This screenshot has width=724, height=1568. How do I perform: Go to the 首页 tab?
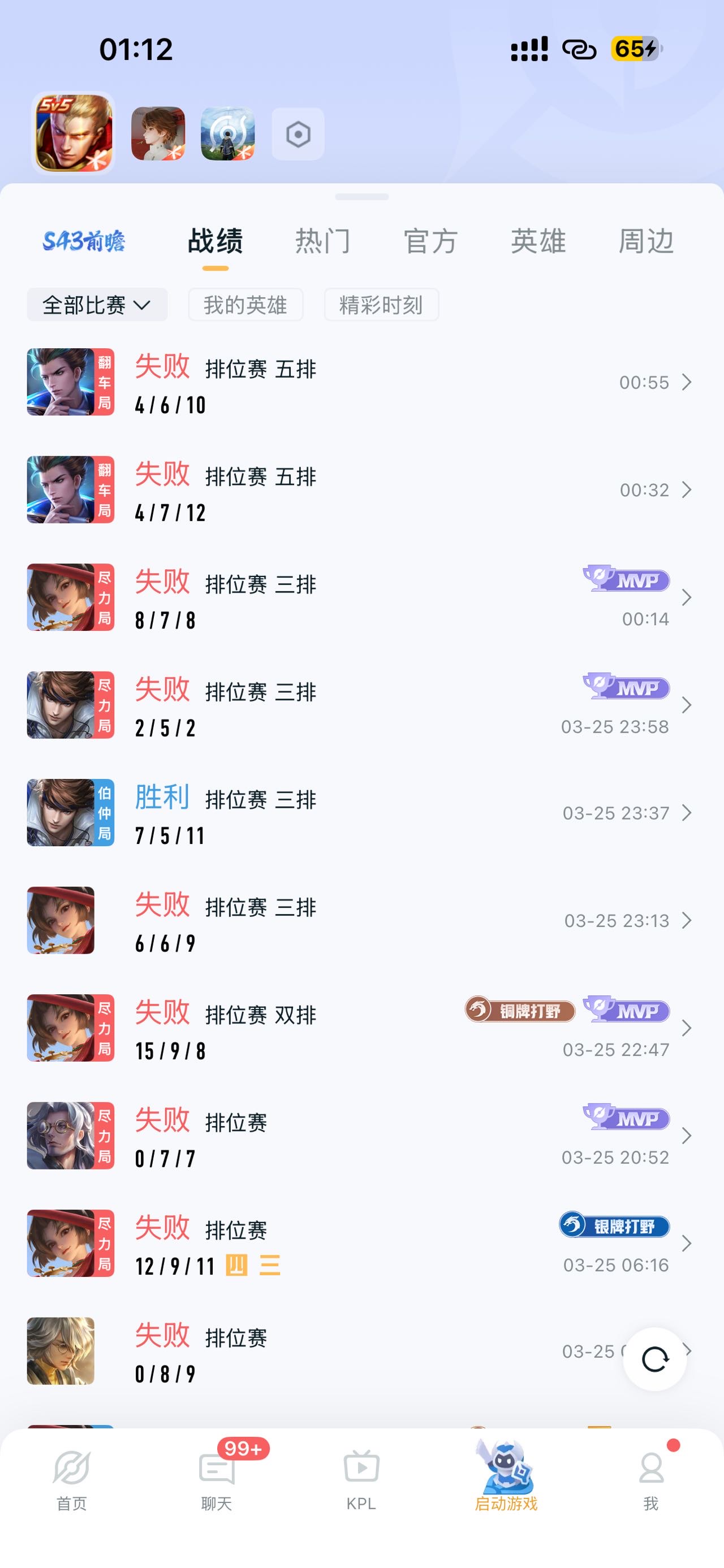(x=72, y=1478)
